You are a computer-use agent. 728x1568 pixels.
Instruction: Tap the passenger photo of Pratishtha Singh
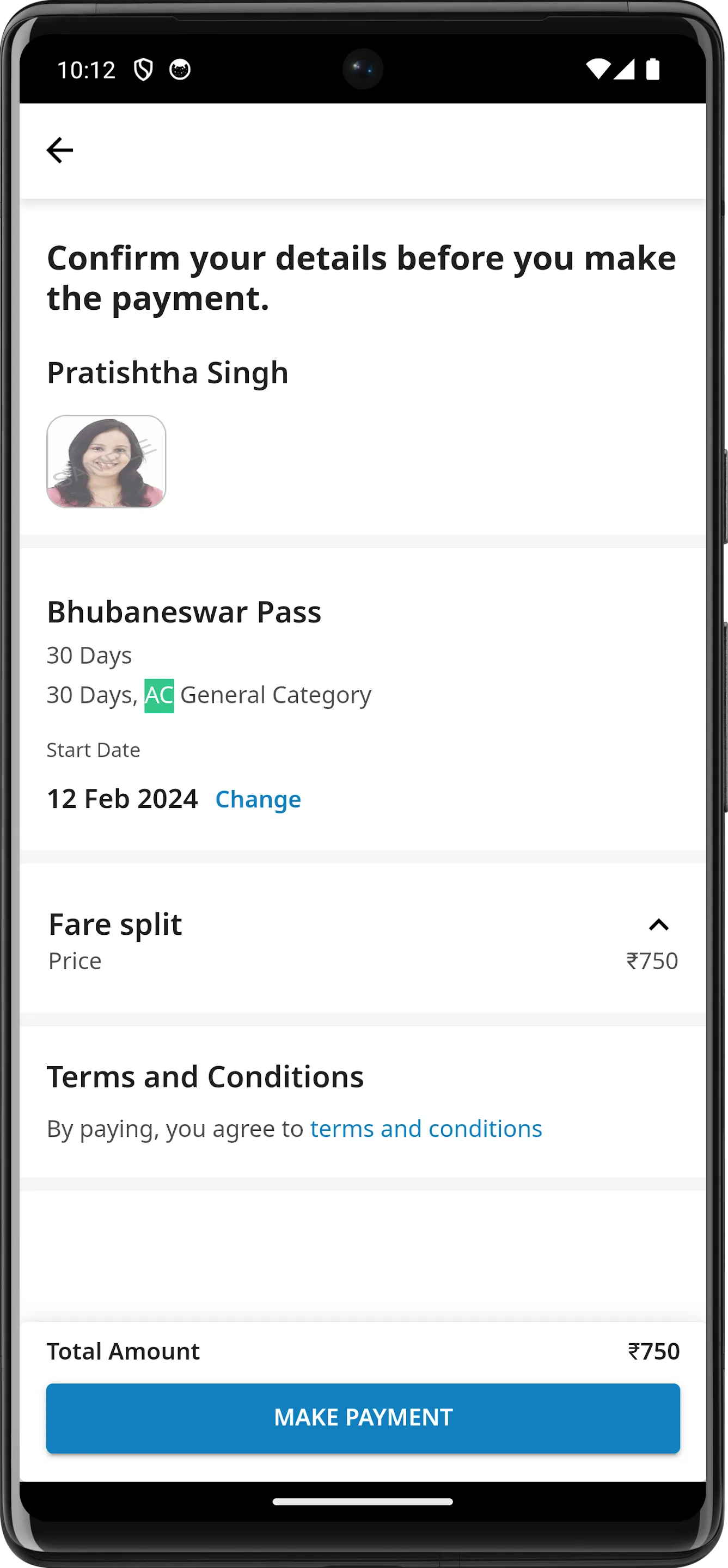pos(107,461)
